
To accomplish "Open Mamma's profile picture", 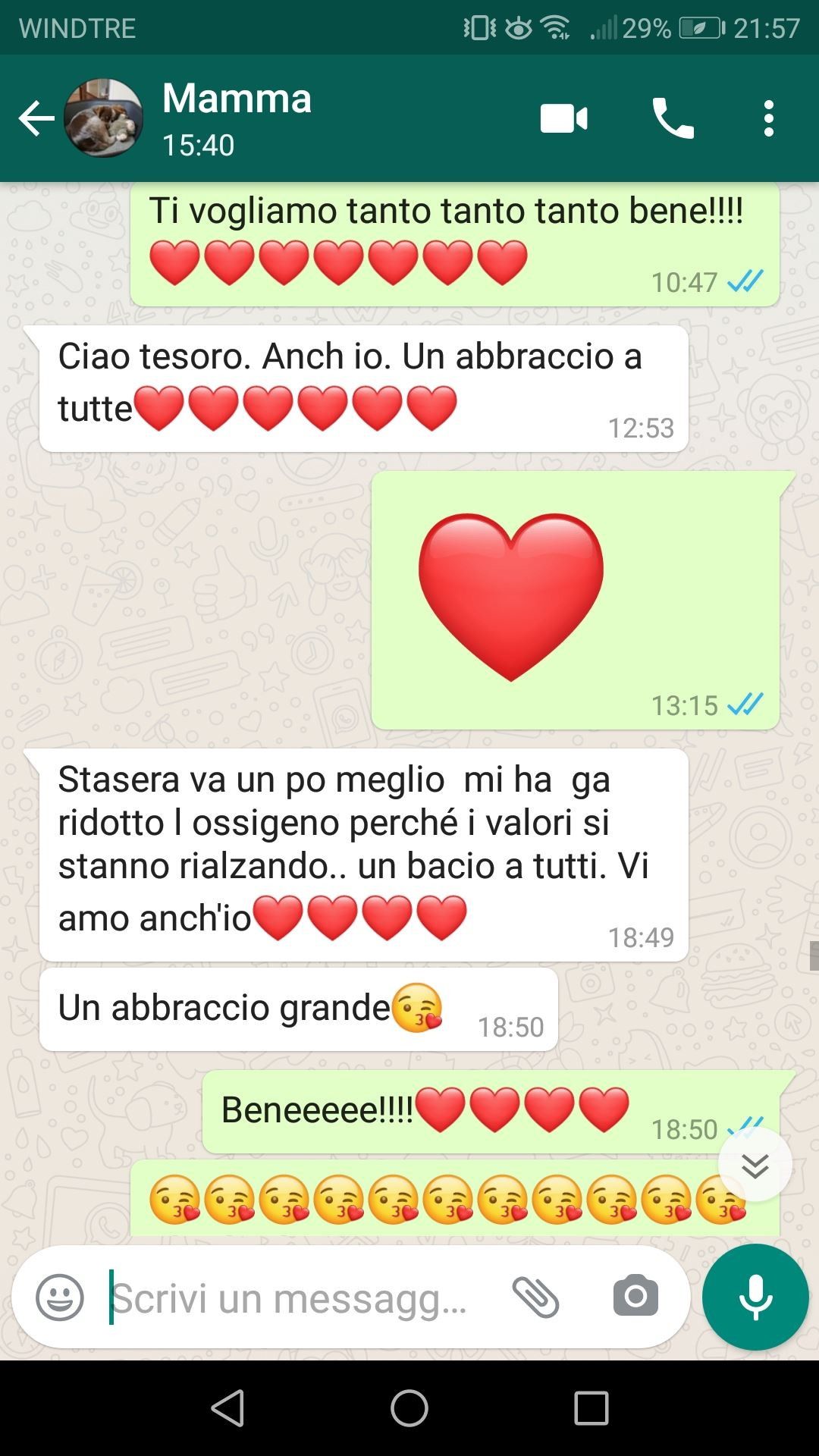I will click(103, 119).
